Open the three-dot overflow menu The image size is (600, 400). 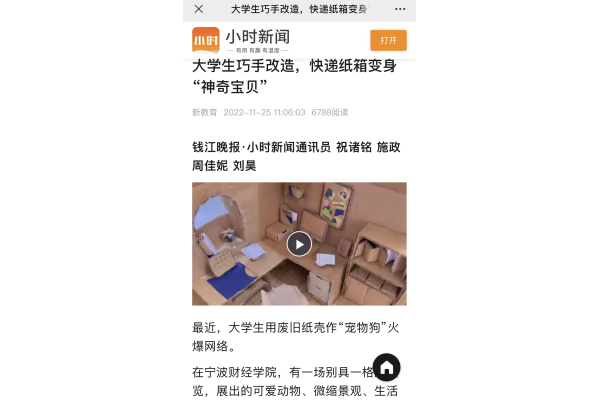click(x=400, y=9)
